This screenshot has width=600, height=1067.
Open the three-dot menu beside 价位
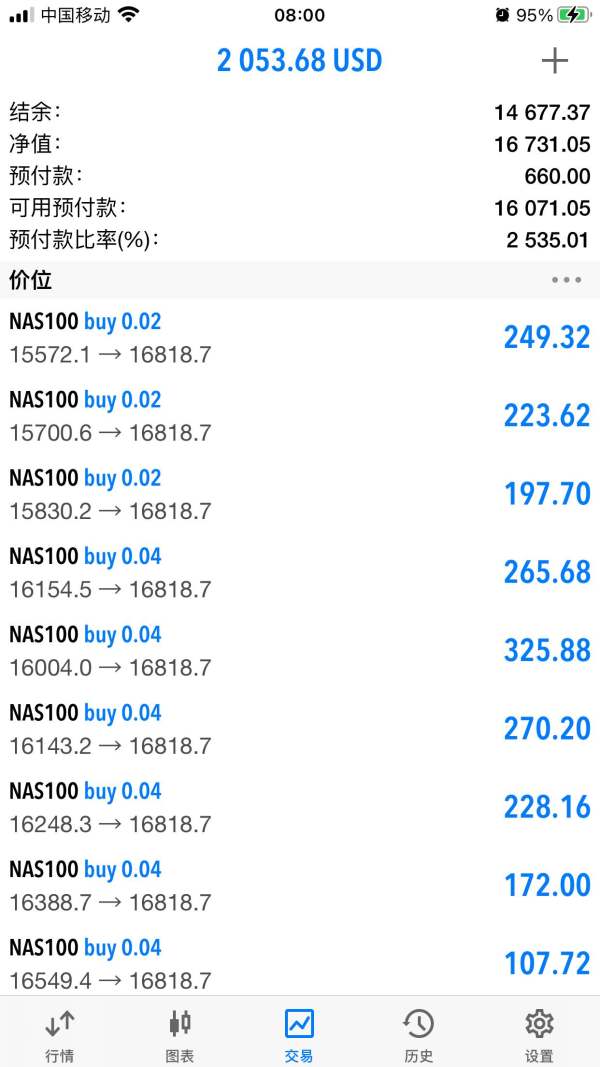click(566, 280)
